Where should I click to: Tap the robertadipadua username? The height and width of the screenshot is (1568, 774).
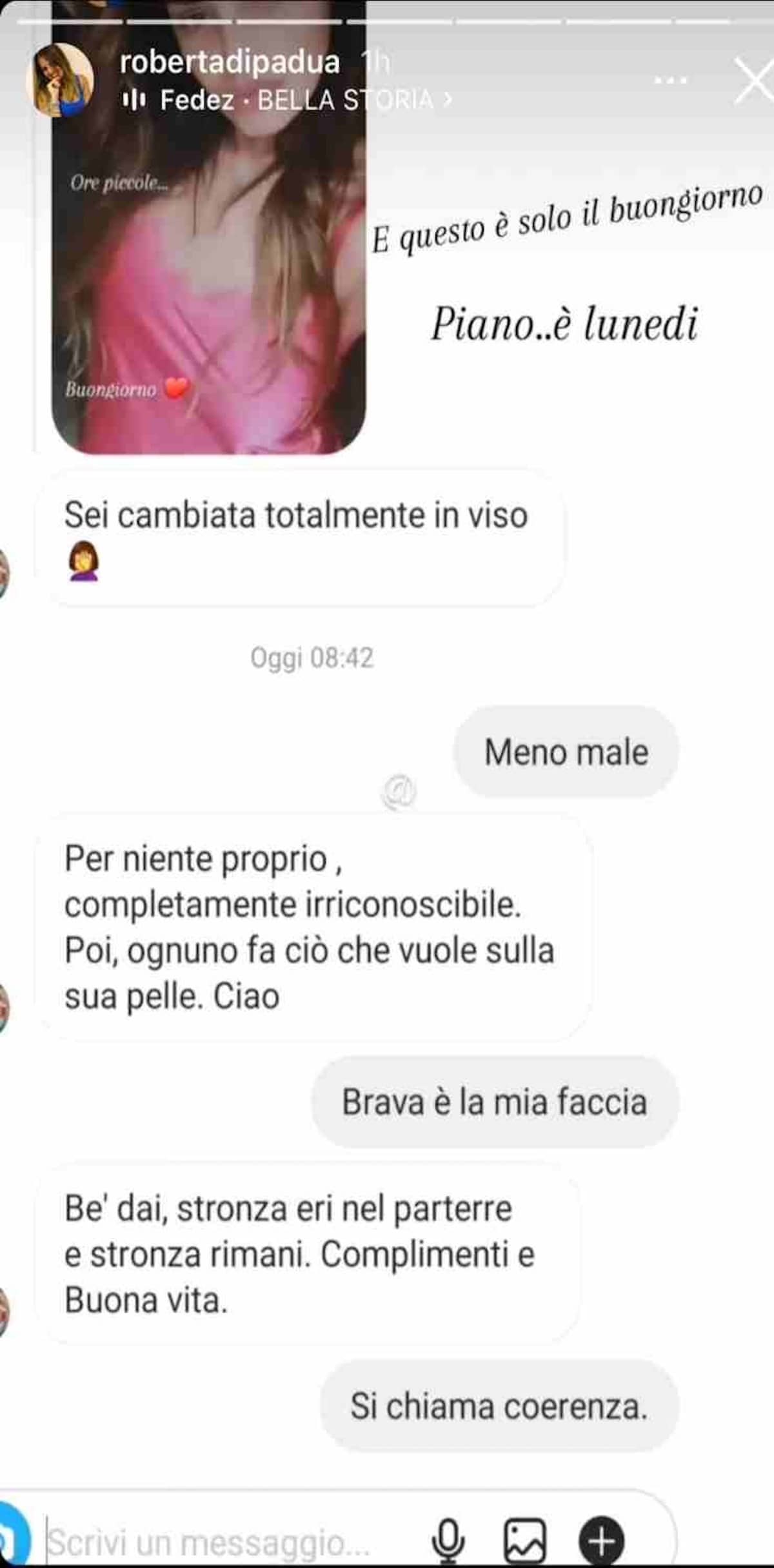(230, 63)
